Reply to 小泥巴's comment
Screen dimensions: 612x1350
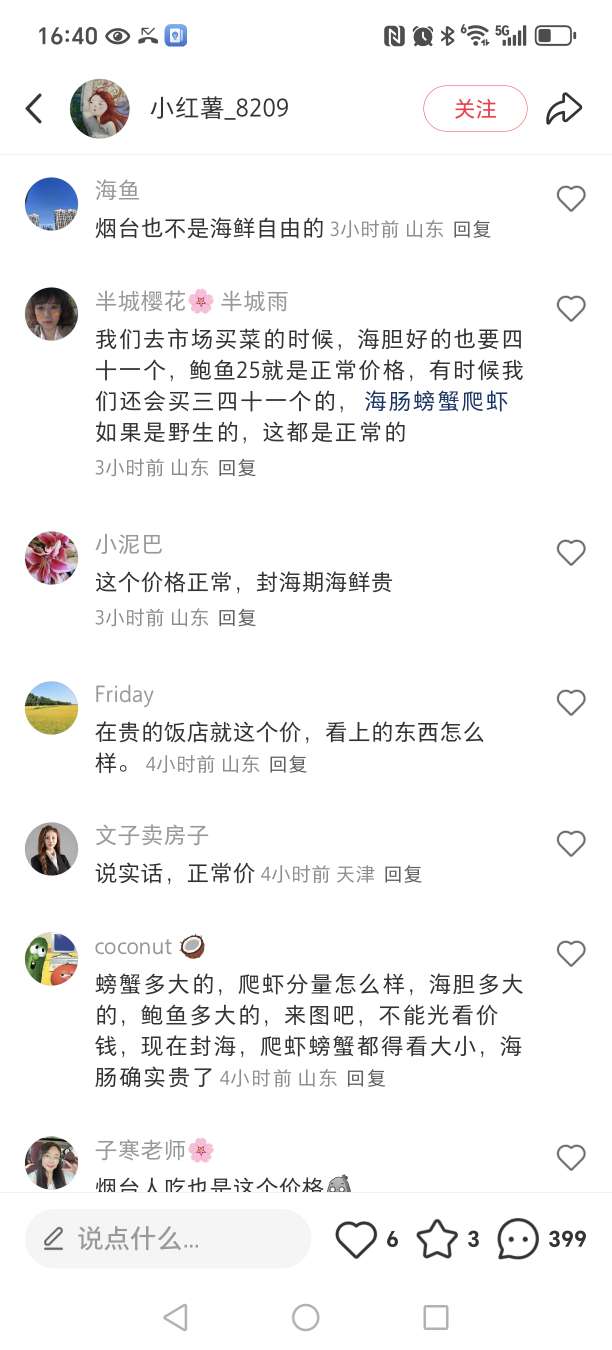click(237, 618)
